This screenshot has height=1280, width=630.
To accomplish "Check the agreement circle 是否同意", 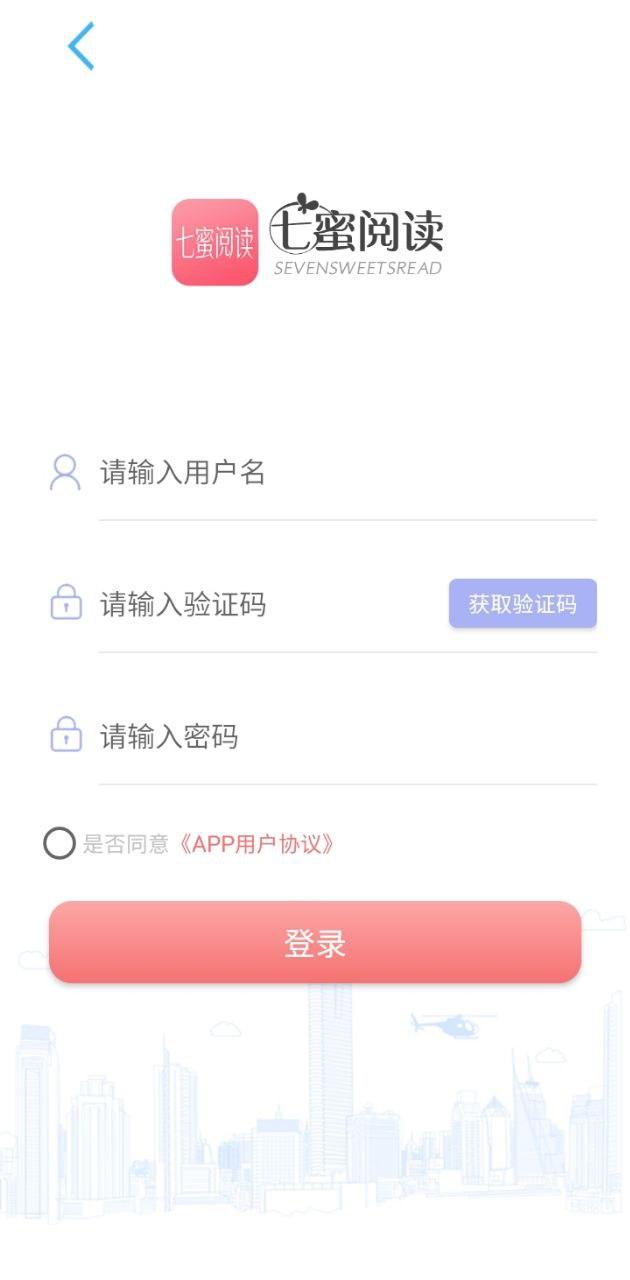I will [x=60, y=844].
